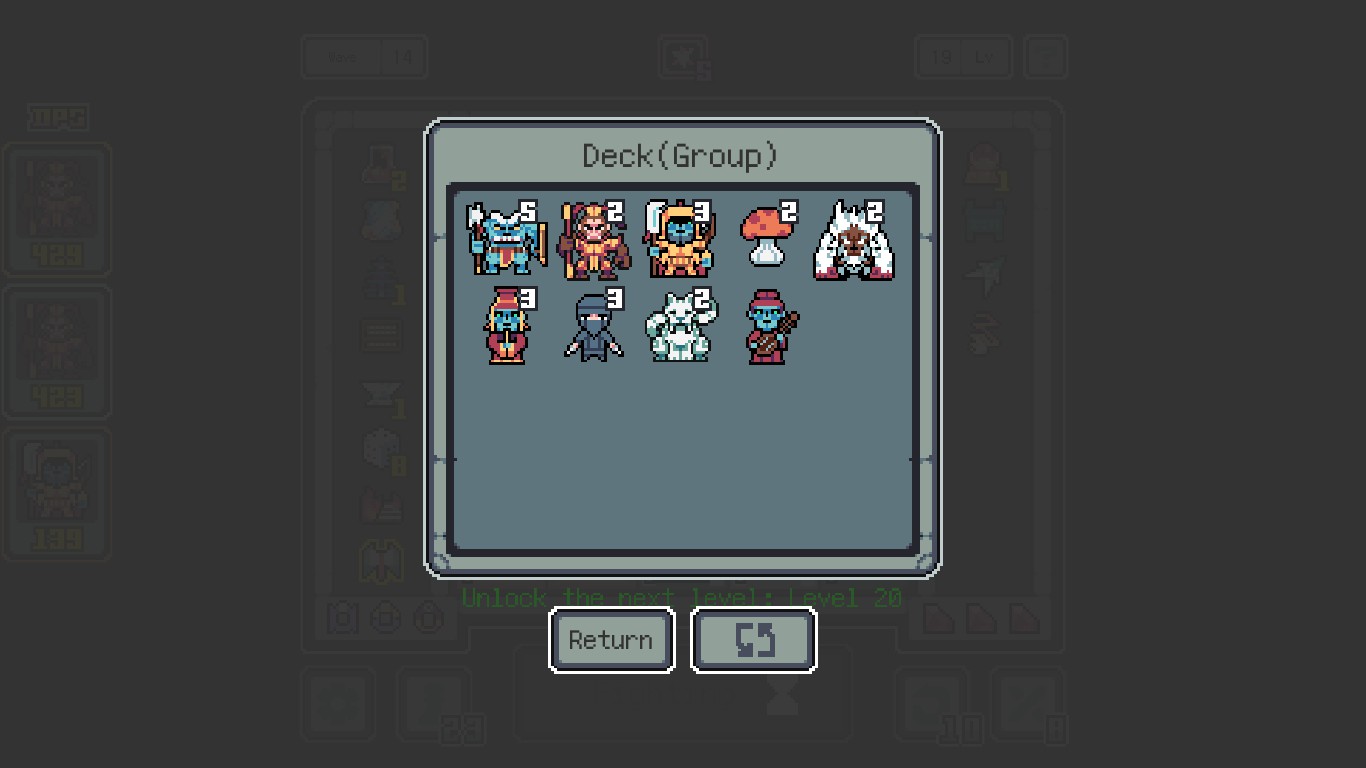This screenshot has width=1366, height=768.
Task: Select the red-hat bearded wizard card
Action: 507,326
